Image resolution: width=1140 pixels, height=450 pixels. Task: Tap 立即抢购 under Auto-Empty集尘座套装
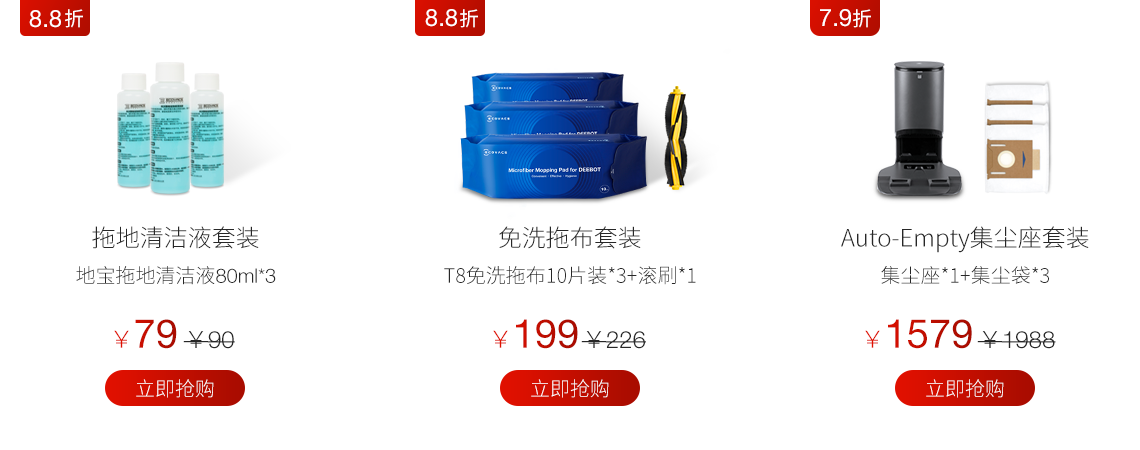pos(965,388)
